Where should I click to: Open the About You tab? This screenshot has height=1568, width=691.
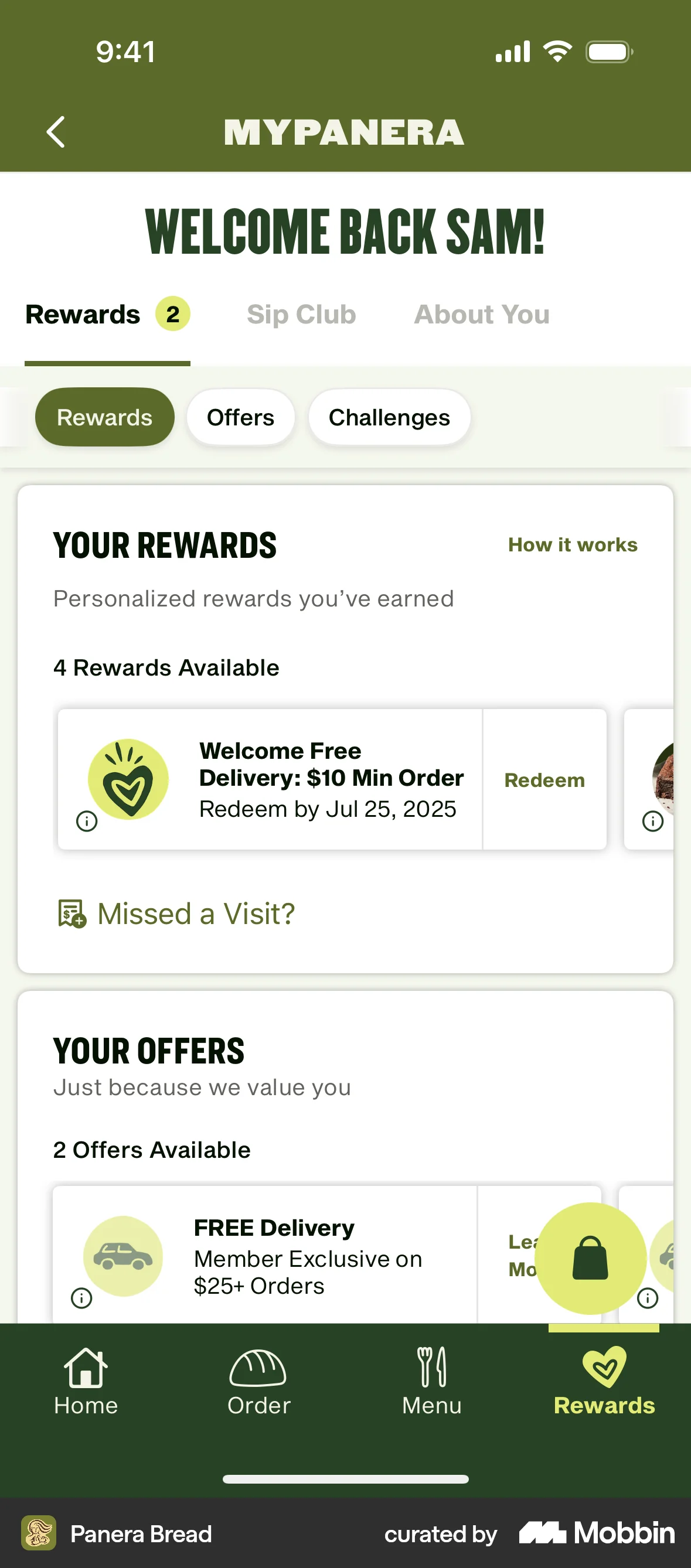click(481, 315)
